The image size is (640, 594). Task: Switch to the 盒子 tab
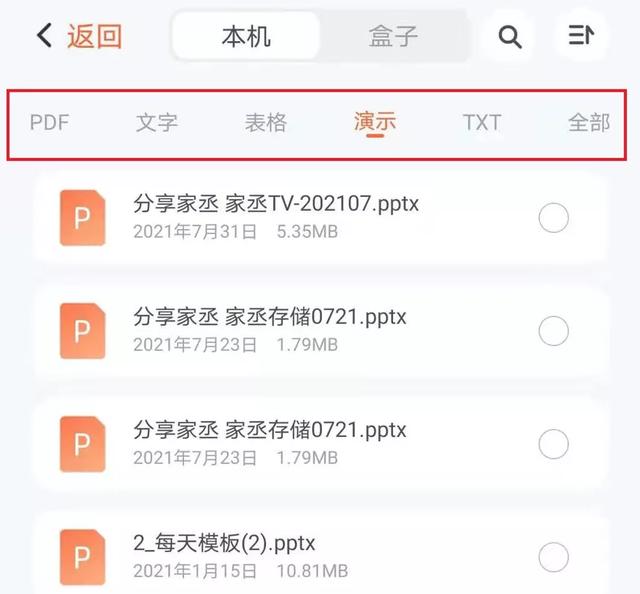coord(391,37)
